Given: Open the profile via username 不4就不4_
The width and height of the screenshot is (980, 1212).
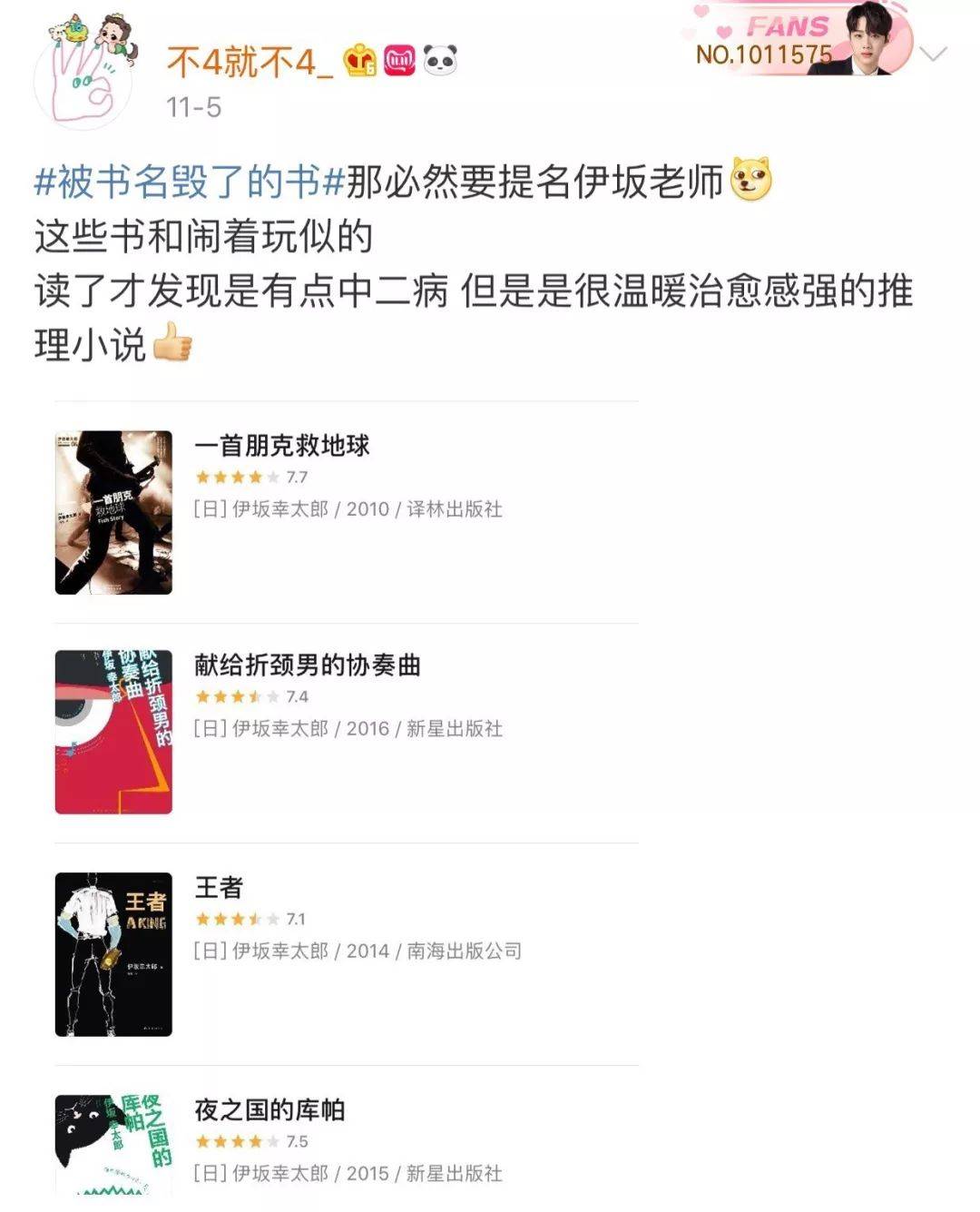Looking at the screenshot, I should click(250, 61).
